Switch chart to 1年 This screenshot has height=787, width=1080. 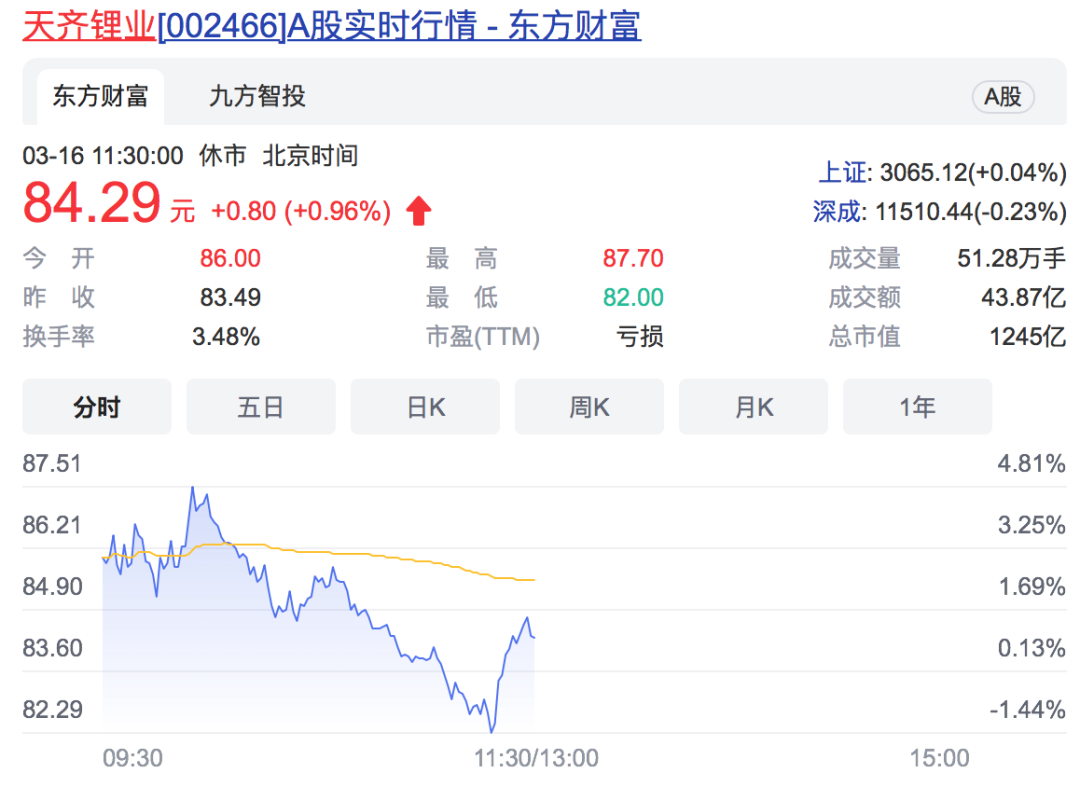coord(917,407)
